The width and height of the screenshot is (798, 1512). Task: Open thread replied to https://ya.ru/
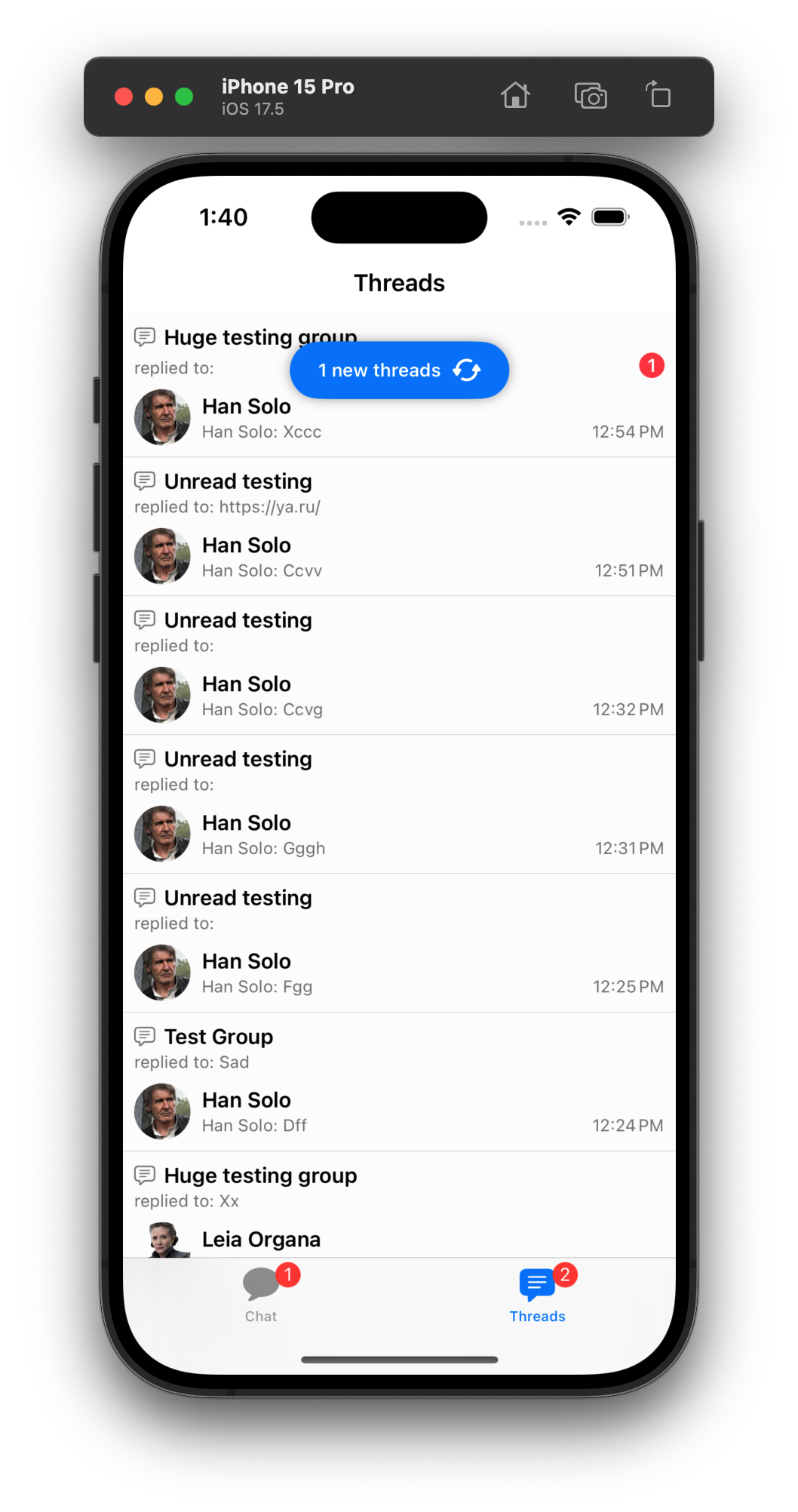click(398, 528)
